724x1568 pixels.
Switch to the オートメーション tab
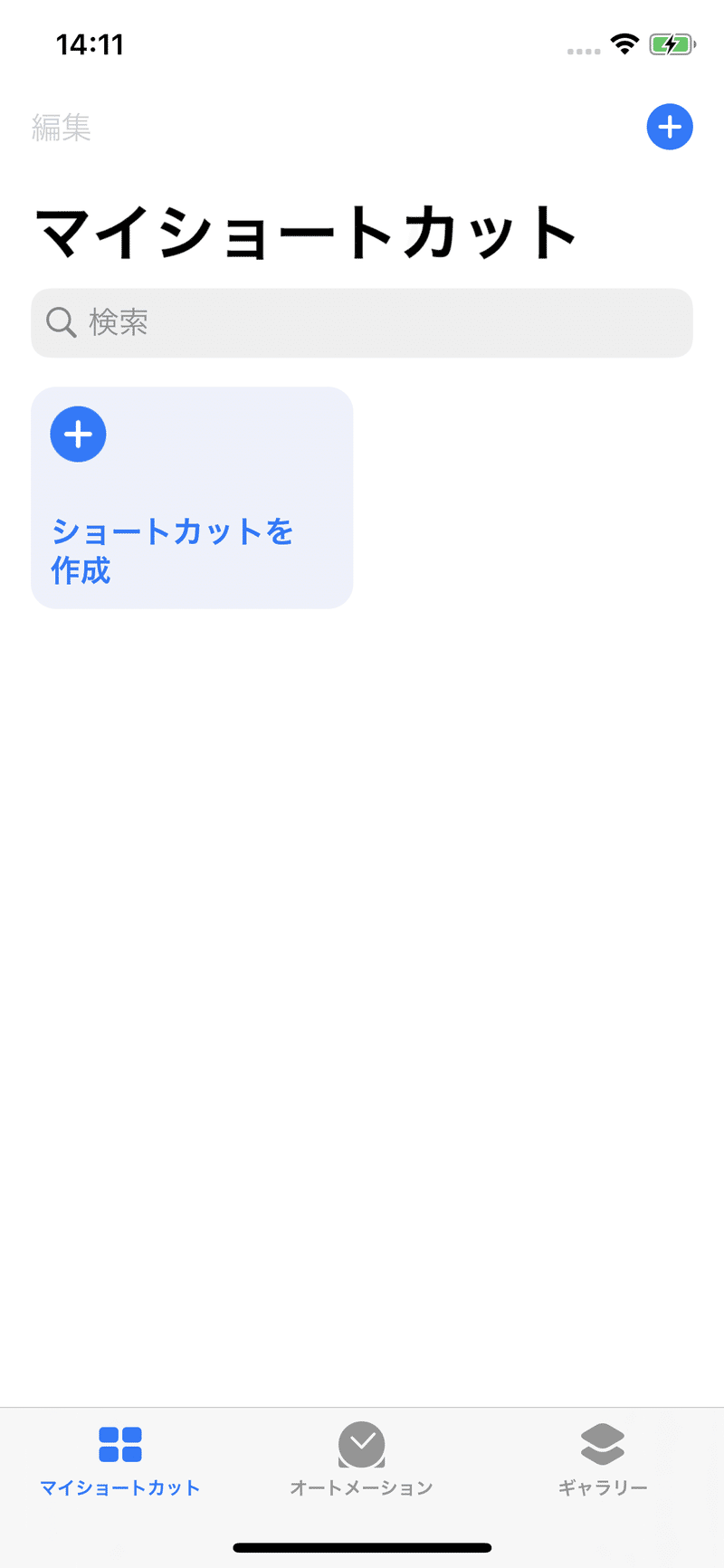362,1459
